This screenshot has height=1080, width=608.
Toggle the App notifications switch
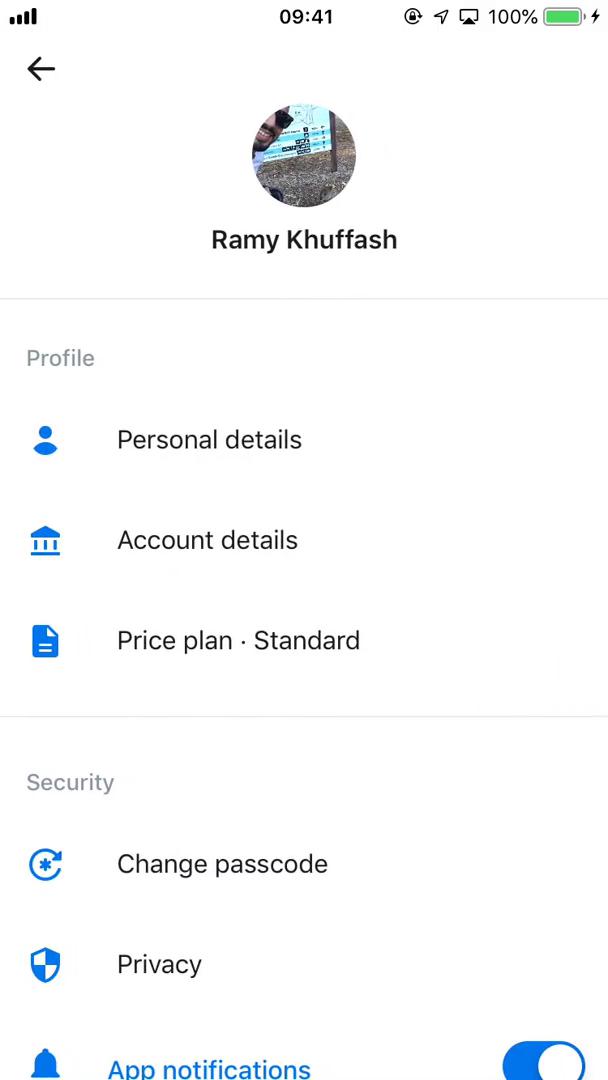click(543, 1062)
